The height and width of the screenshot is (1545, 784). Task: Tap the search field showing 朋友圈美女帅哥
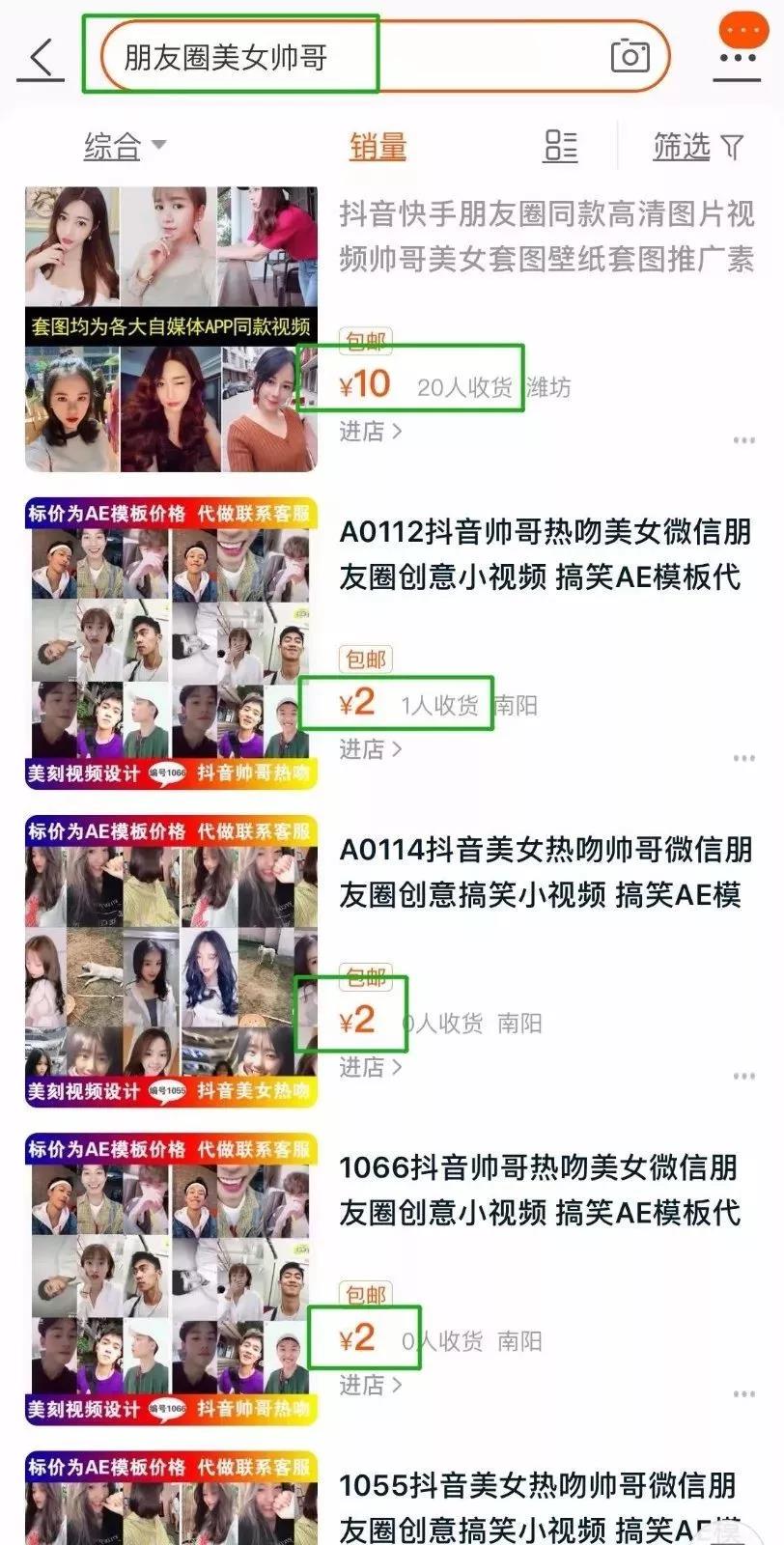click(348, 57)
